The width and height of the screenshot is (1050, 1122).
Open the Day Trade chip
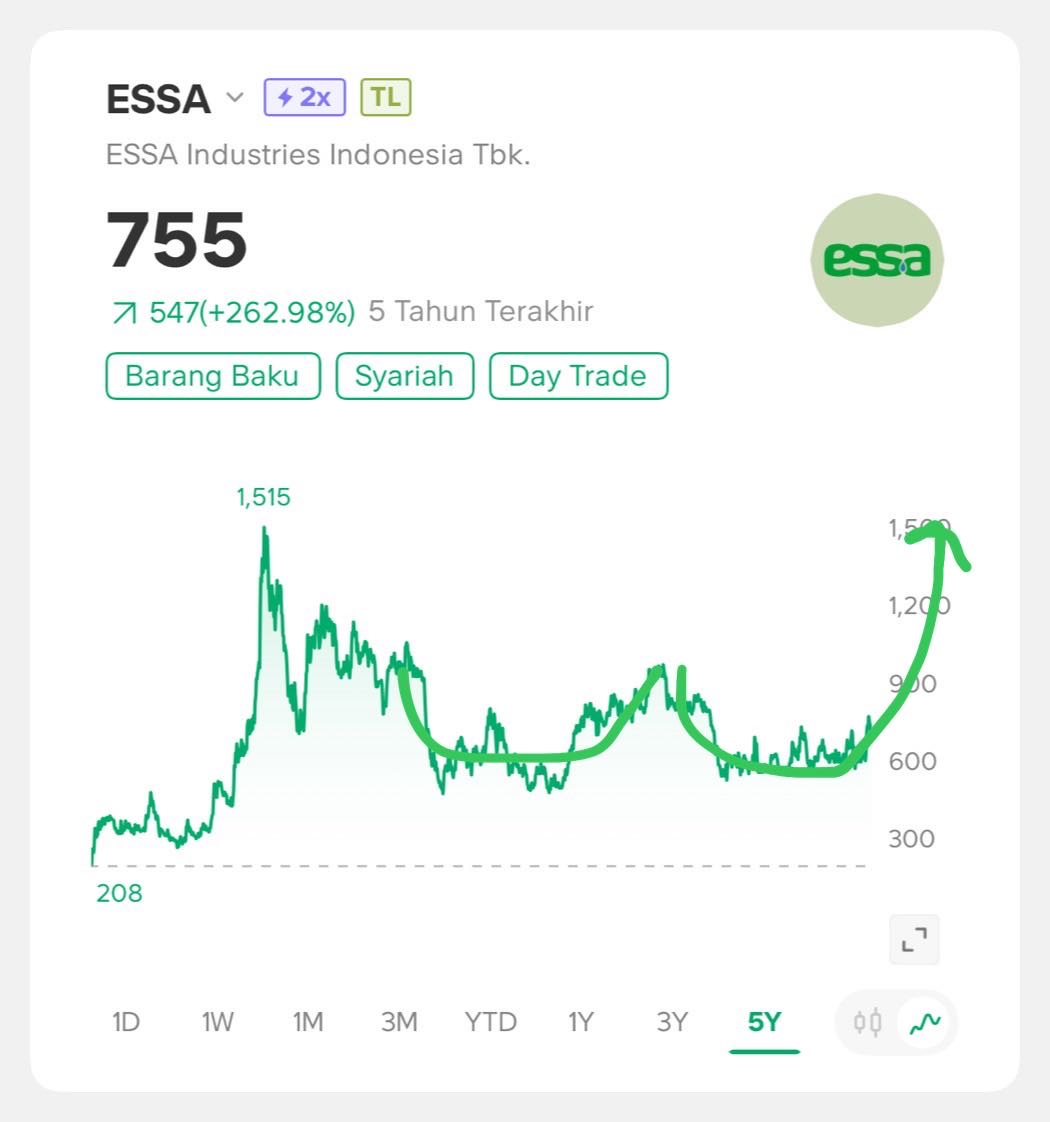pos(578,376)
